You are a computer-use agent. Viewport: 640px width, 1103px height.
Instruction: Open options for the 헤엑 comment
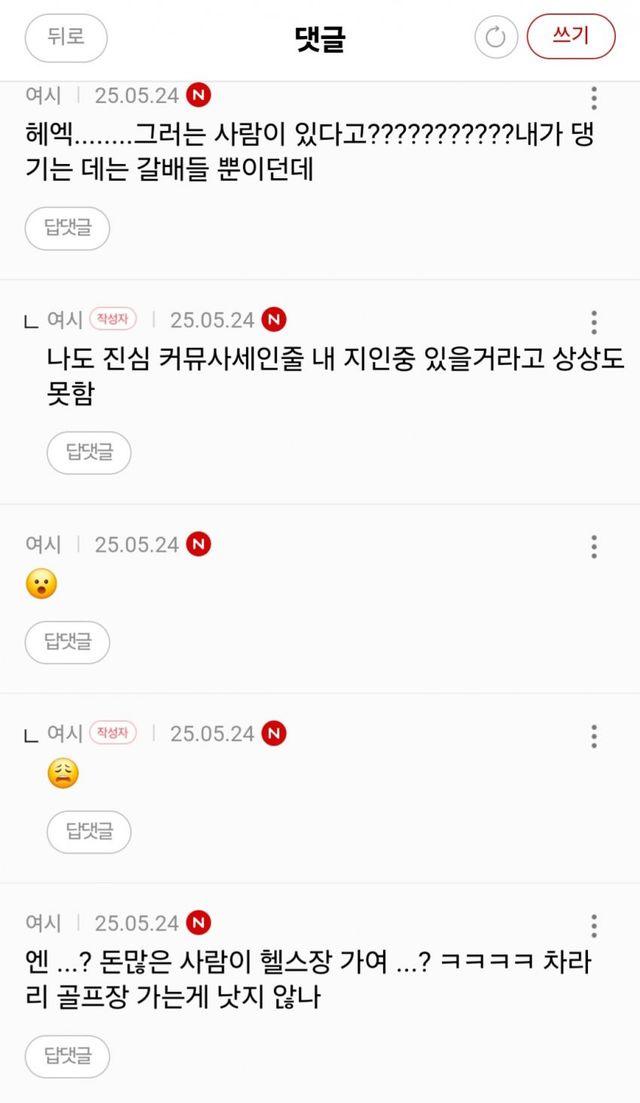[x=594, y=98]
